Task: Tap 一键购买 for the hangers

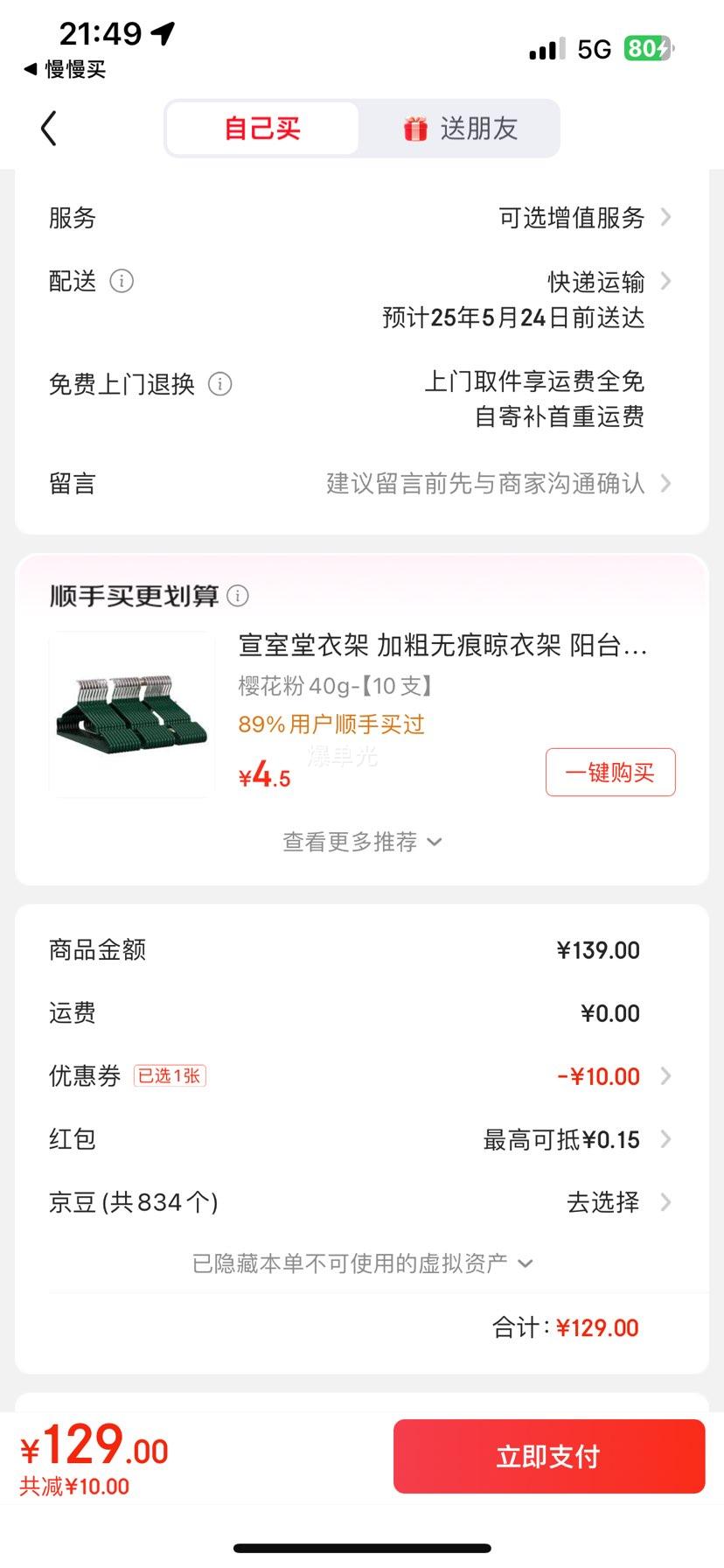Action: tap(610, 772)
